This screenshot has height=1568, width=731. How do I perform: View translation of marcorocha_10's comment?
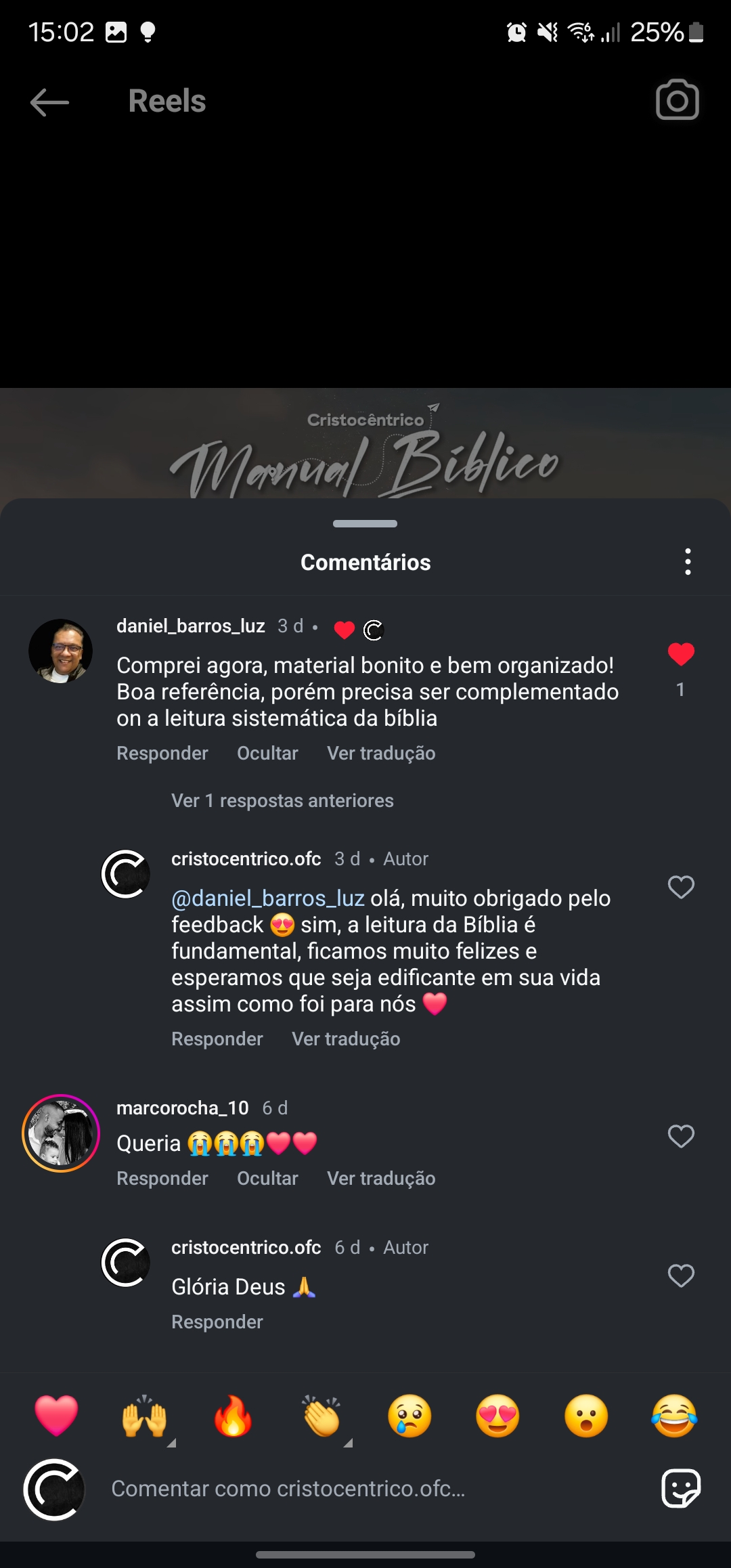(381, 1179)
